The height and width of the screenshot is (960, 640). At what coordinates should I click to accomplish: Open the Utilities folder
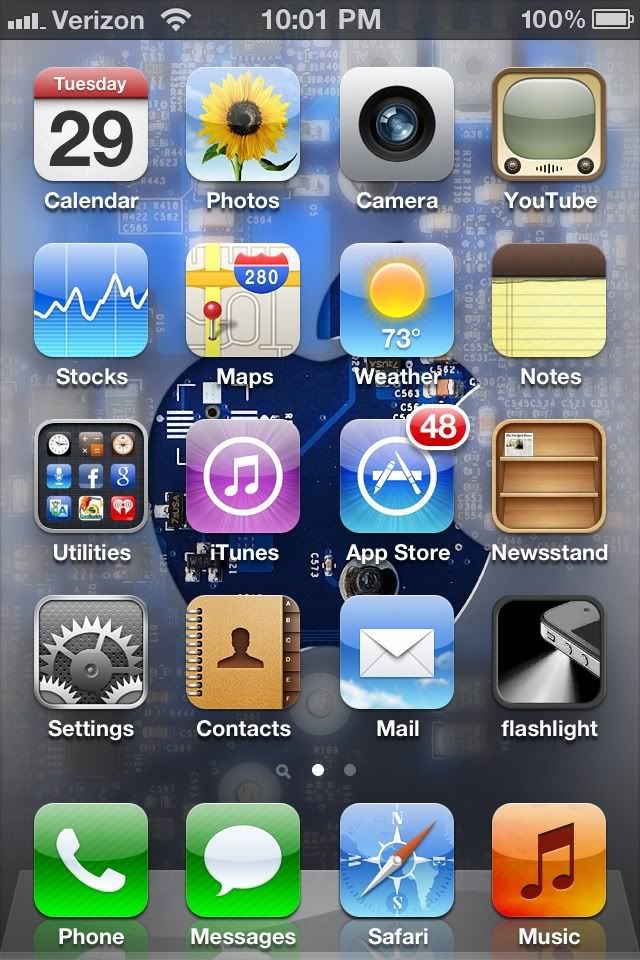[91, 476]
